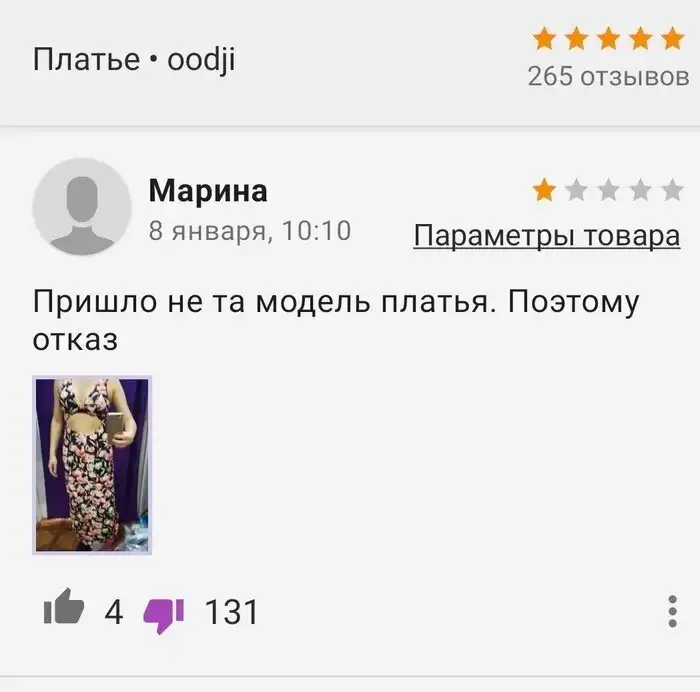Dislike Marina's review with thumbs down
Image resolution: width=700 pixels, height=692 pixels.
tap(164, 612)
